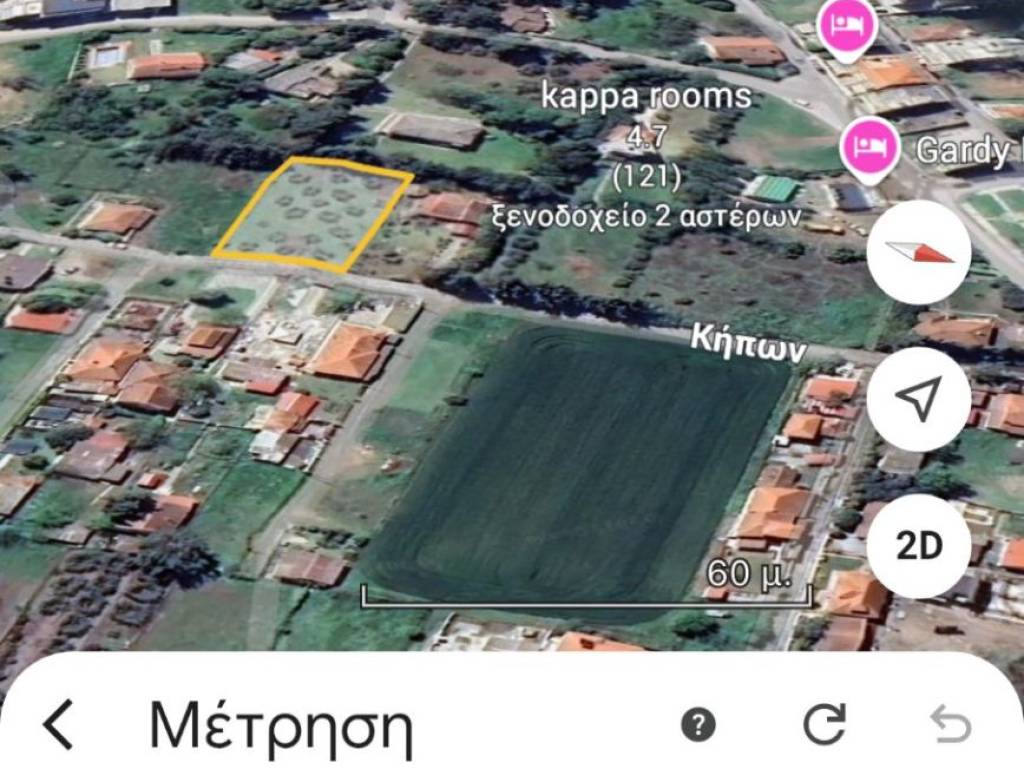Center the map on my location
Screen dimensions: 1024x768
click(x=918, y=399)
